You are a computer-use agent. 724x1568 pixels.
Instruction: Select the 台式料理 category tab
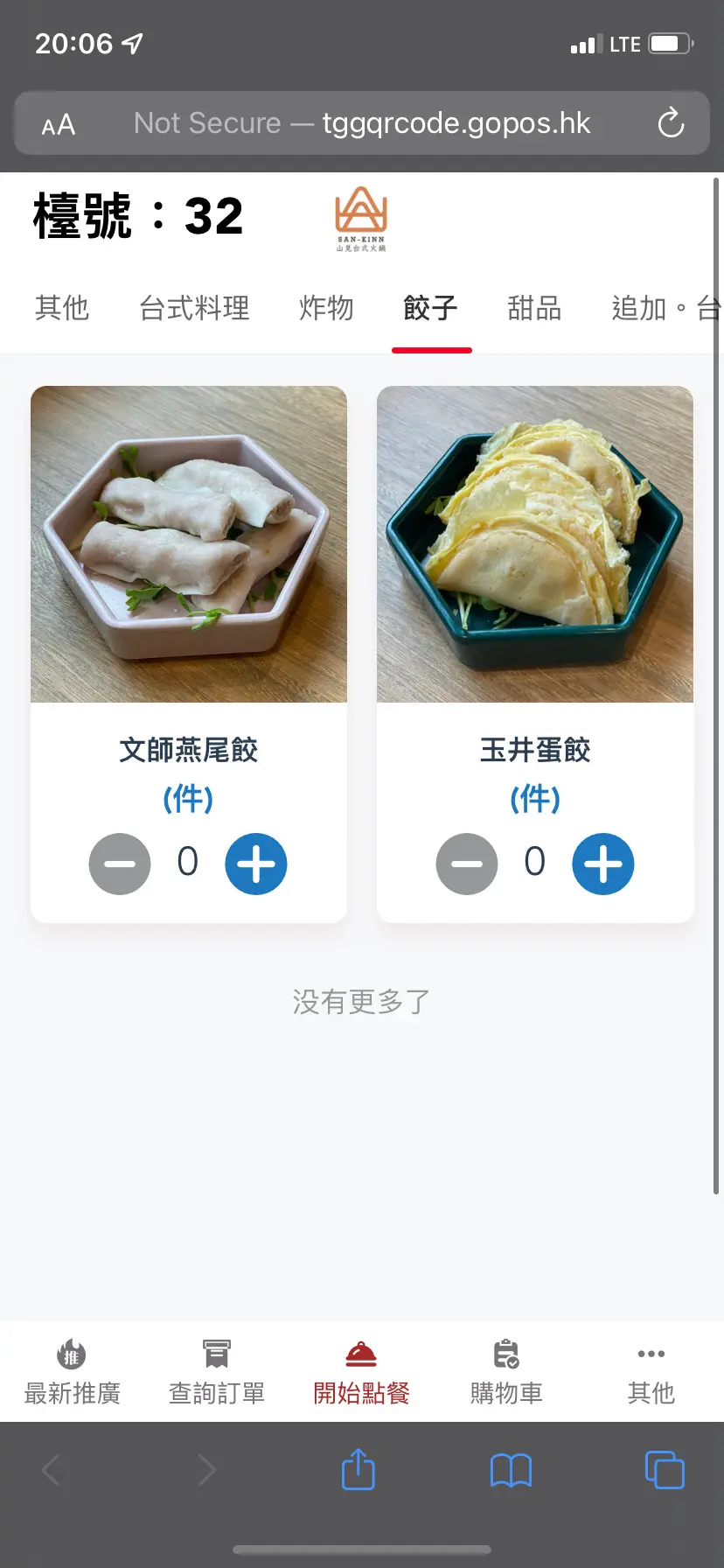[x=194, y=309]
